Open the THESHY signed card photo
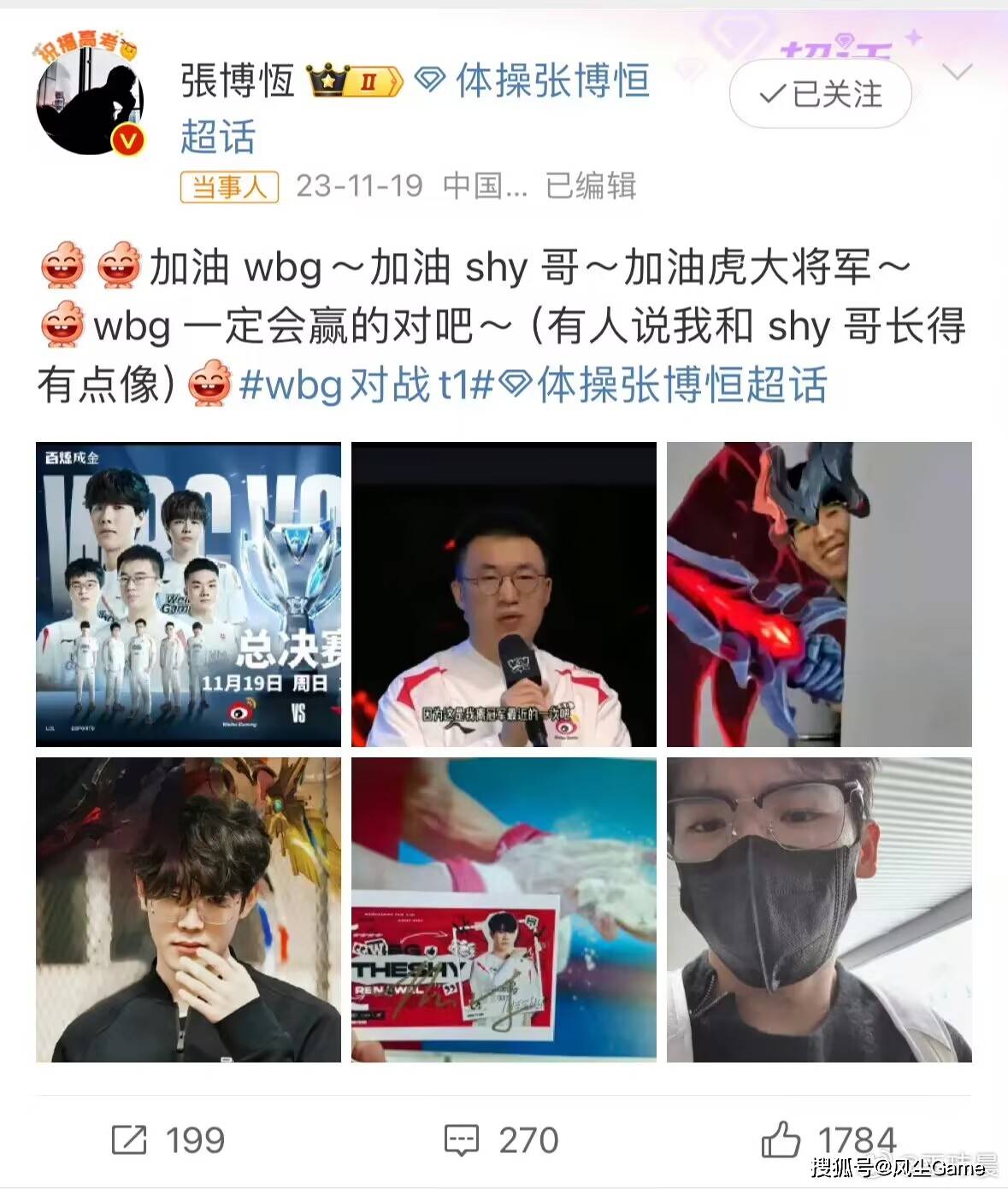Screen dimensions: 1008x1189 pyautogui.click(x=504, y=909)
